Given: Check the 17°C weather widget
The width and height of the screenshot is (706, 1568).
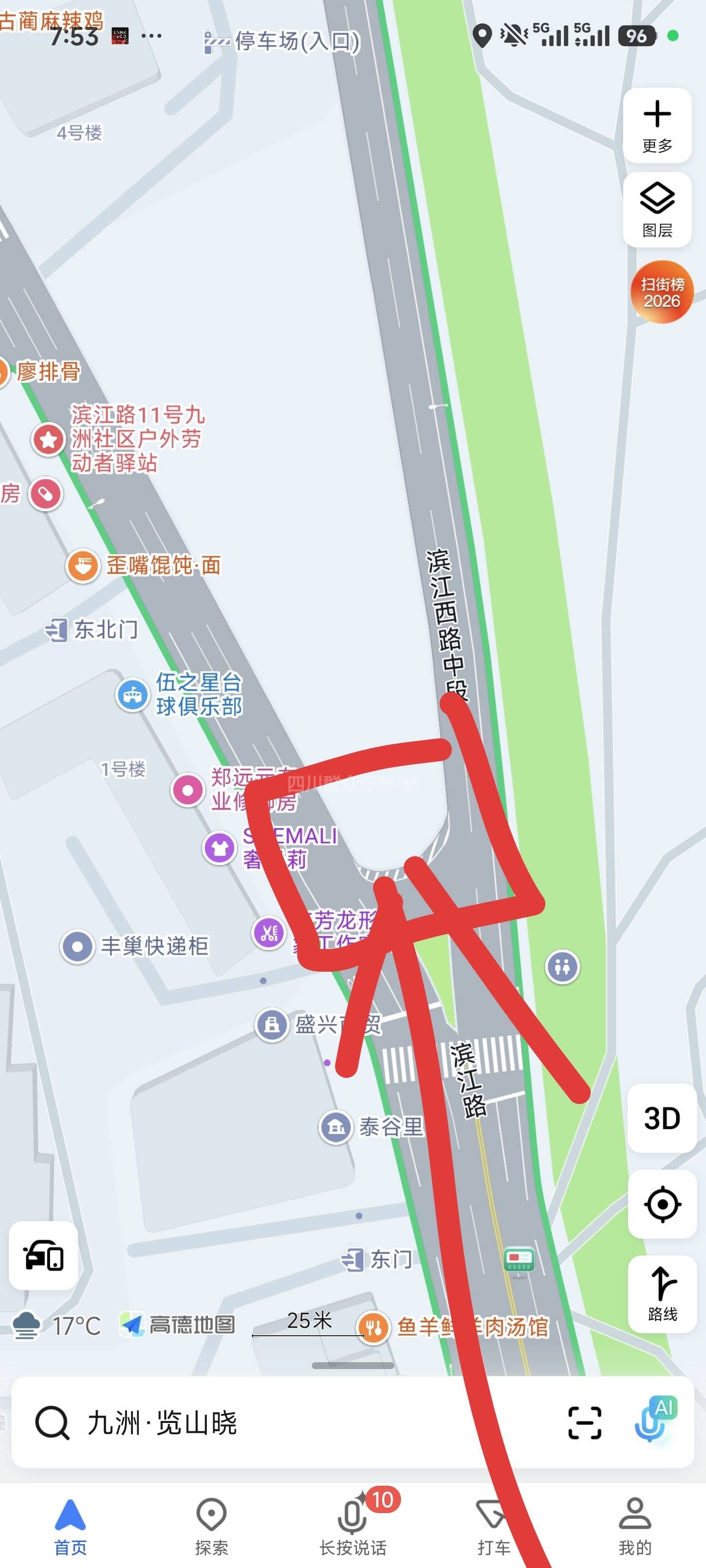Looking at the screenshot, I should click(x=56, y=1325).
